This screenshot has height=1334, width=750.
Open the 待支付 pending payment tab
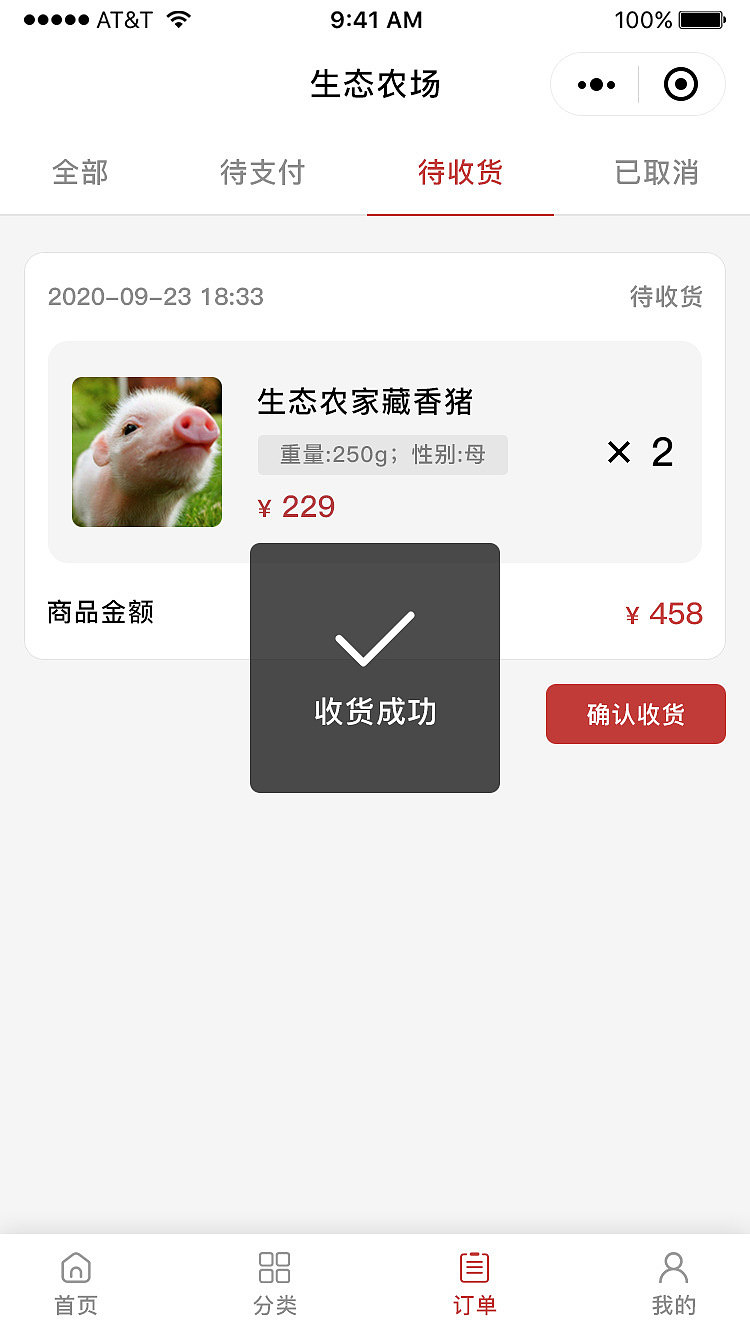tap(260, 172)
